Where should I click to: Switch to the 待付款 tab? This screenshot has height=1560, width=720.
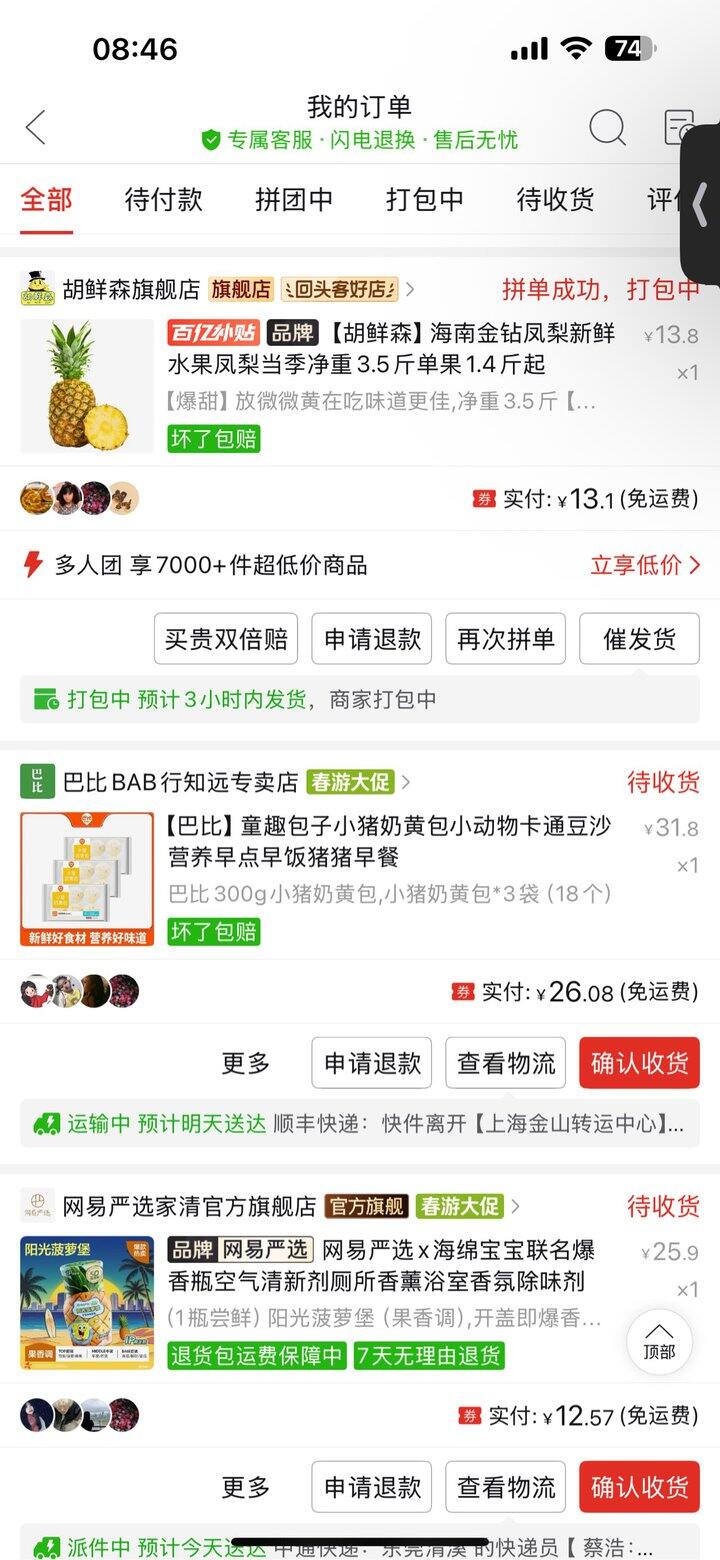(x=163, y=199)
